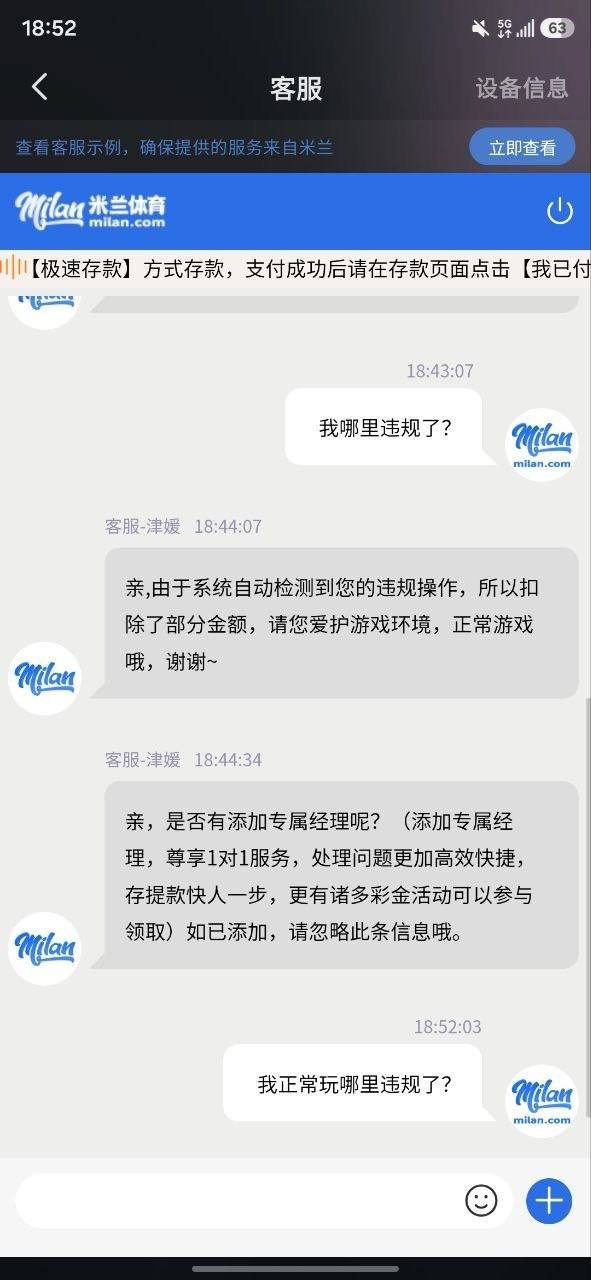This screenshot has height=1280, width=591.
Task: Tap the power icon to end chat
Action: coord(559,211)
